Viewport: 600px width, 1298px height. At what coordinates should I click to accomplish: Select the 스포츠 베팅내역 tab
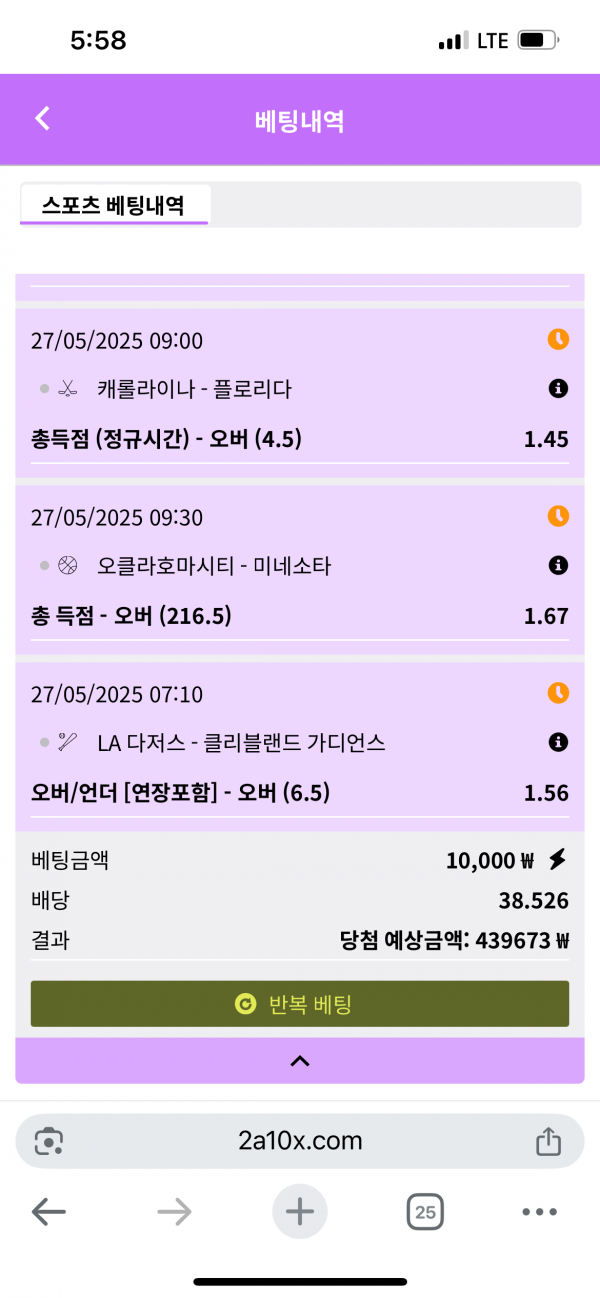click(113, 205)
